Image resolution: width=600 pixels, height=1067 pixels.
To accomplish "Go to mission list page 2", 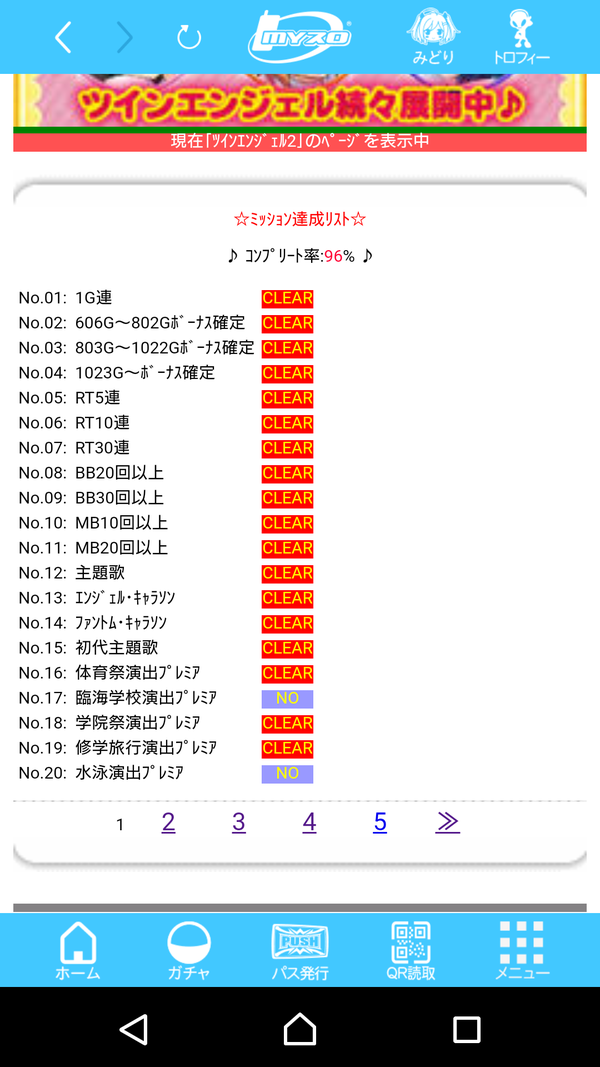I will [x=168, y=823].
